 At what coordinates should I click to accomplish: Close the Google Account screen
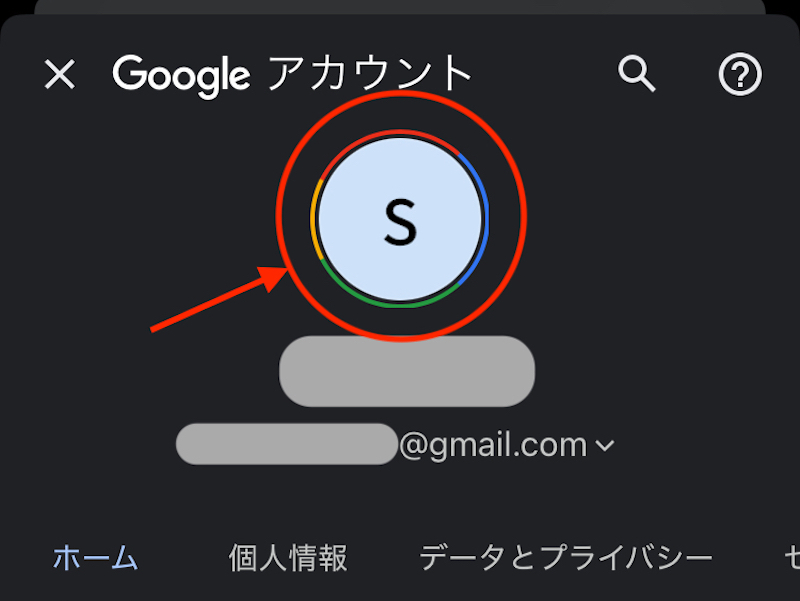pyautogui.click(x=60, y=74)
